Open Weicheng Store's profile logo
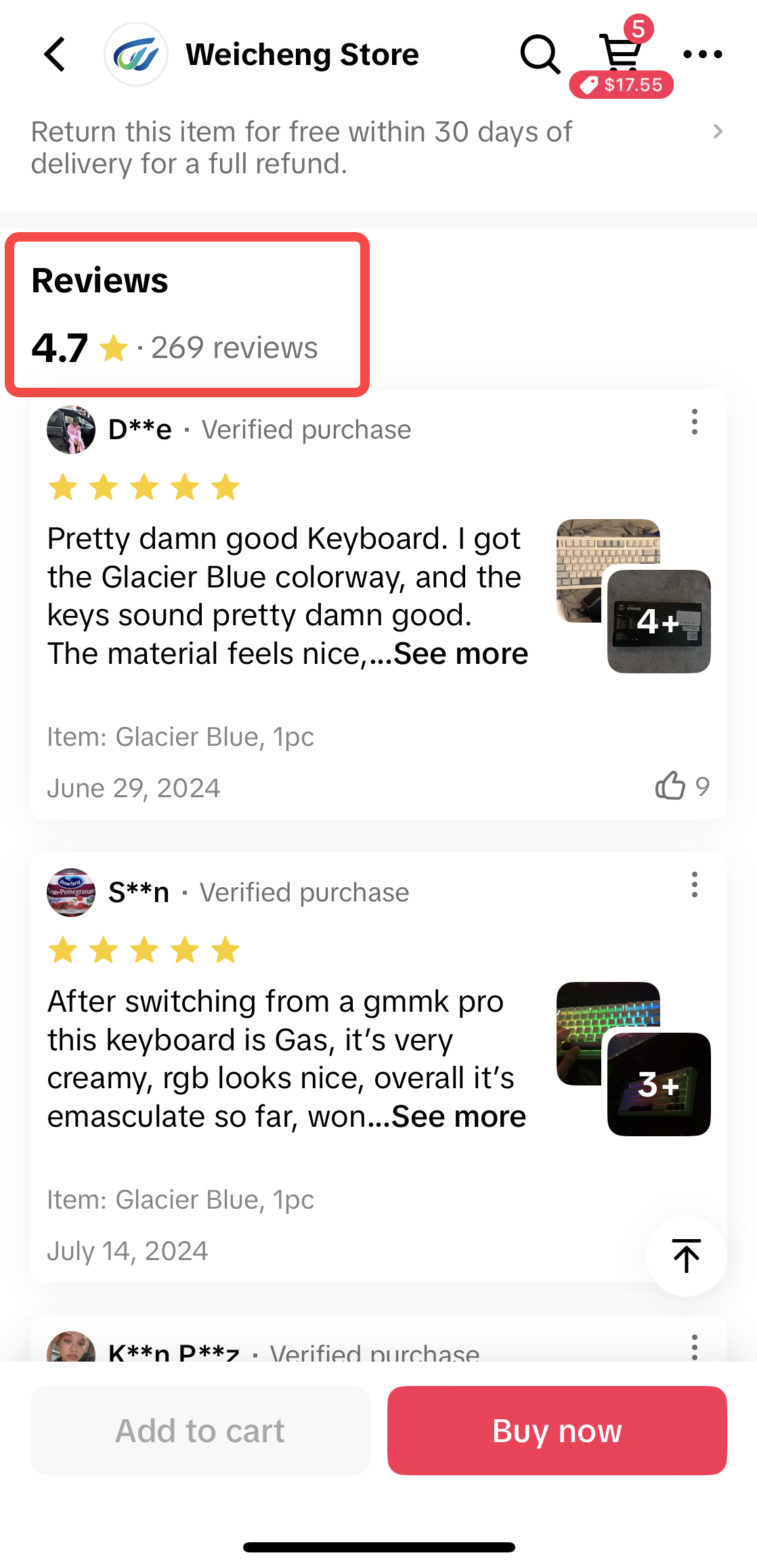The image size is (757, 1568). click(136, 54)
